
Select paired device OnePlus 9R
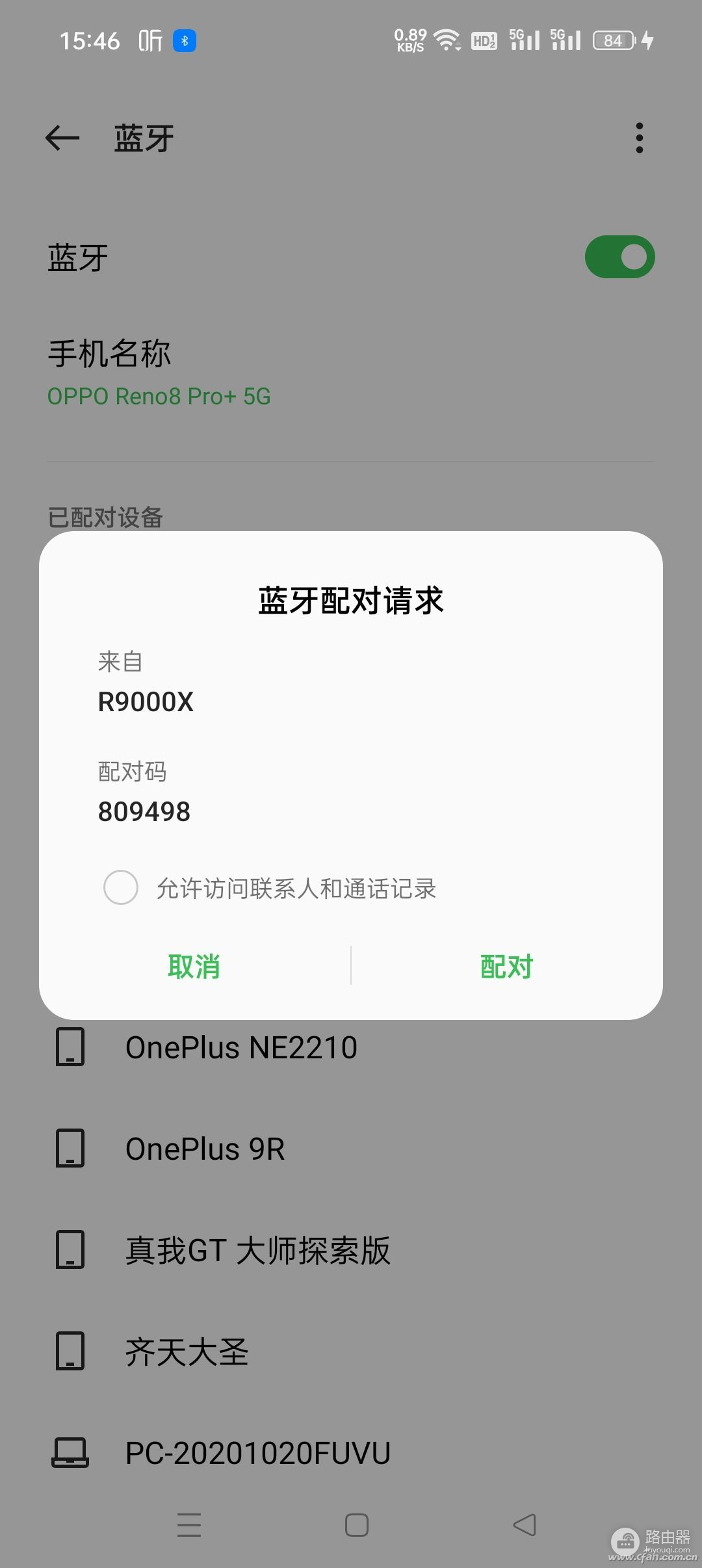click(205, 1149)
